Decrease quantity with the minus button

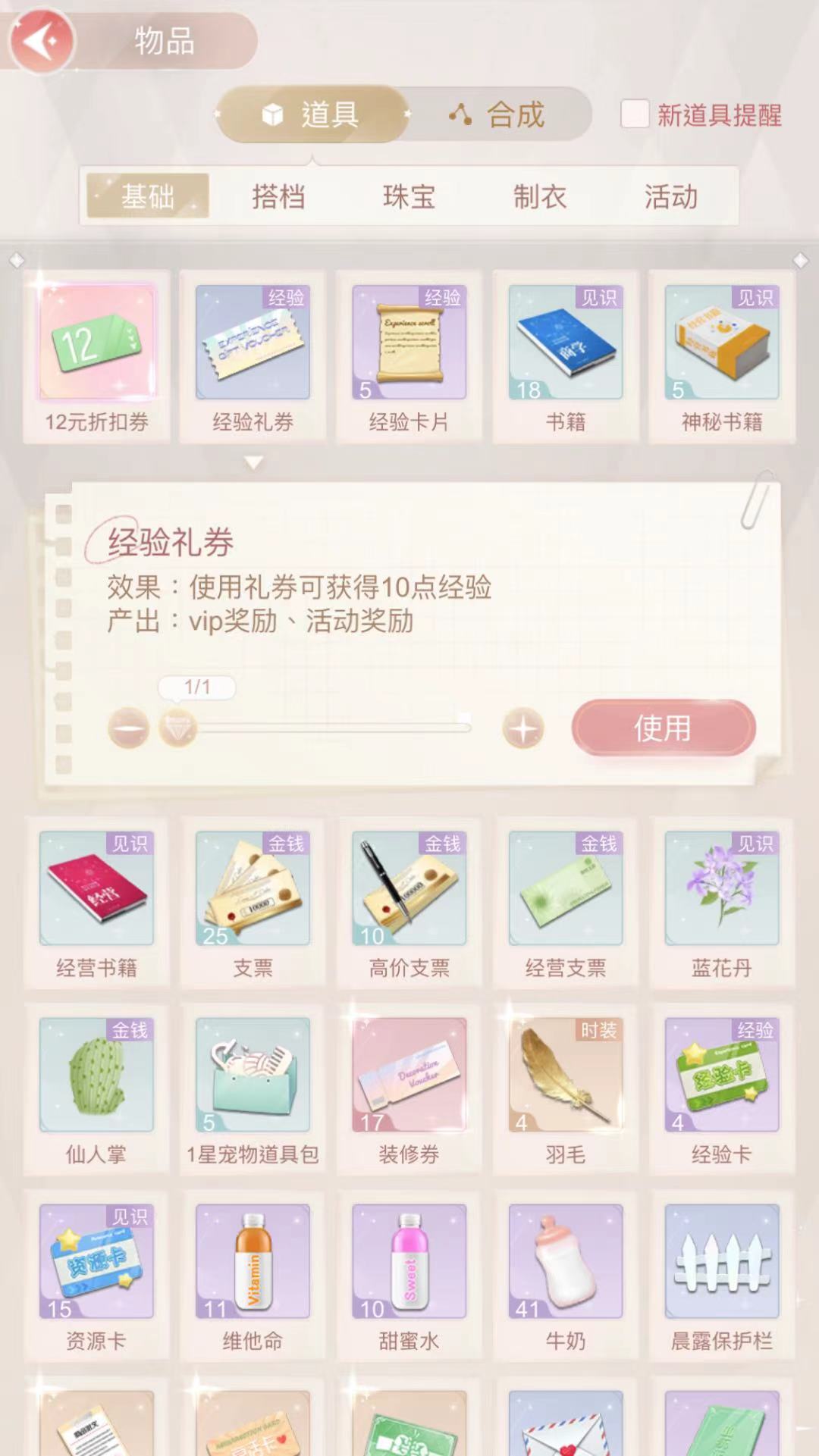pyautogui.click(x=128, y=729)
